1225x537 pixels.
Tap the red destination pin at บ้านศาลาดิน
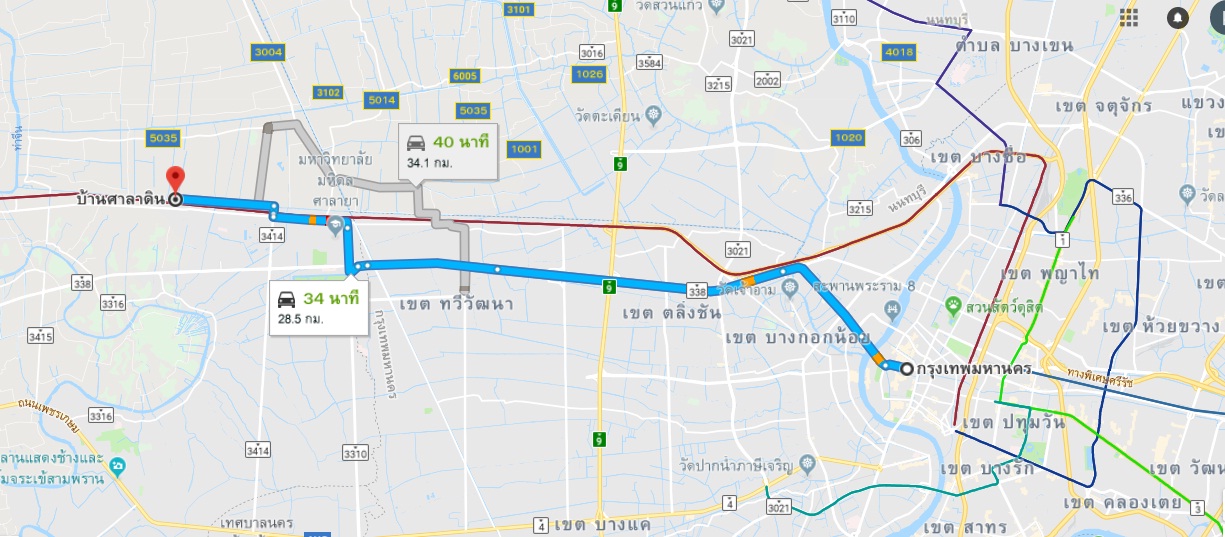click(176, 179)
